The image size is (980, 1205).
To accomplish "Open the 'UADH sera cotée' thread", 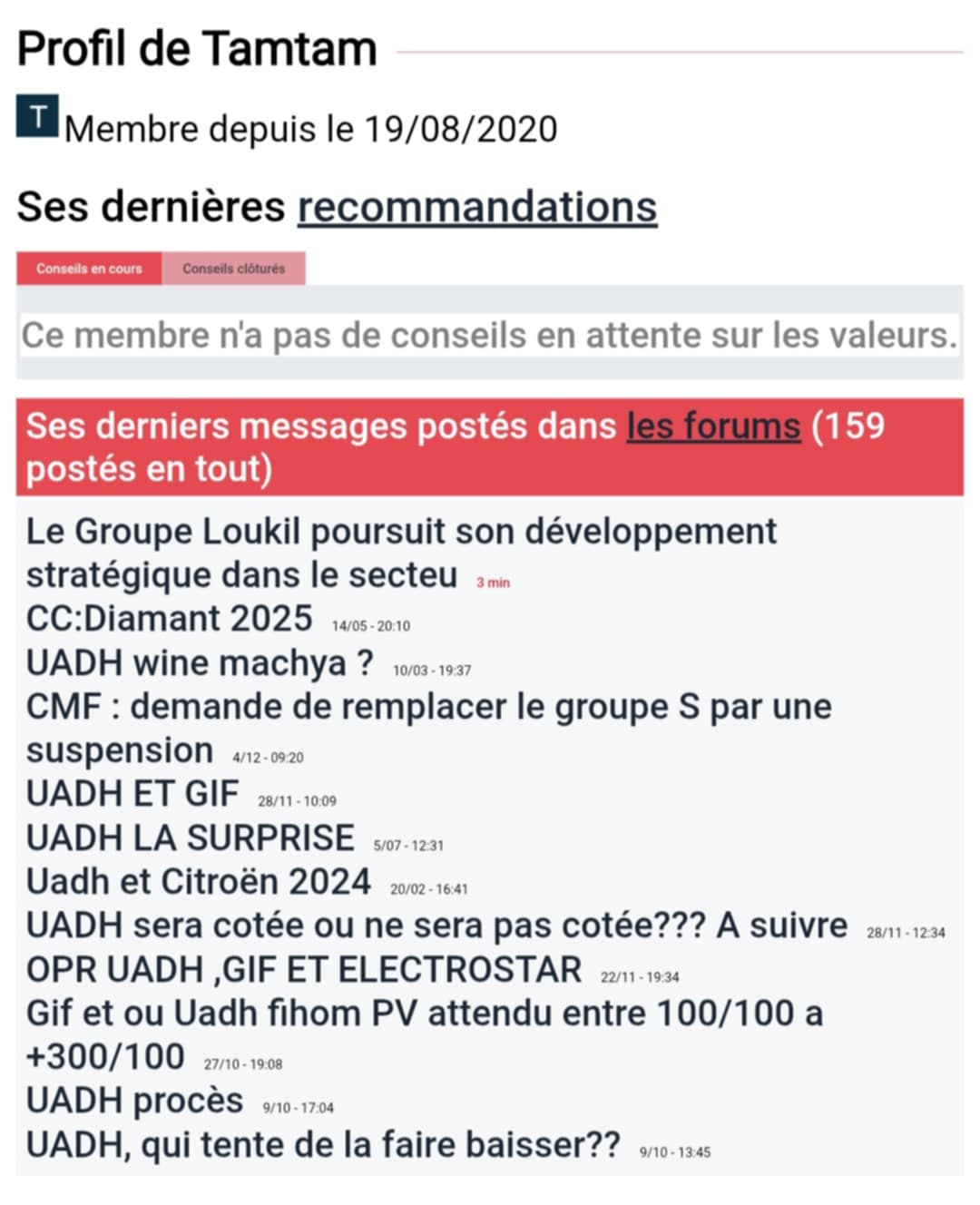I will [x=436, y=926].
